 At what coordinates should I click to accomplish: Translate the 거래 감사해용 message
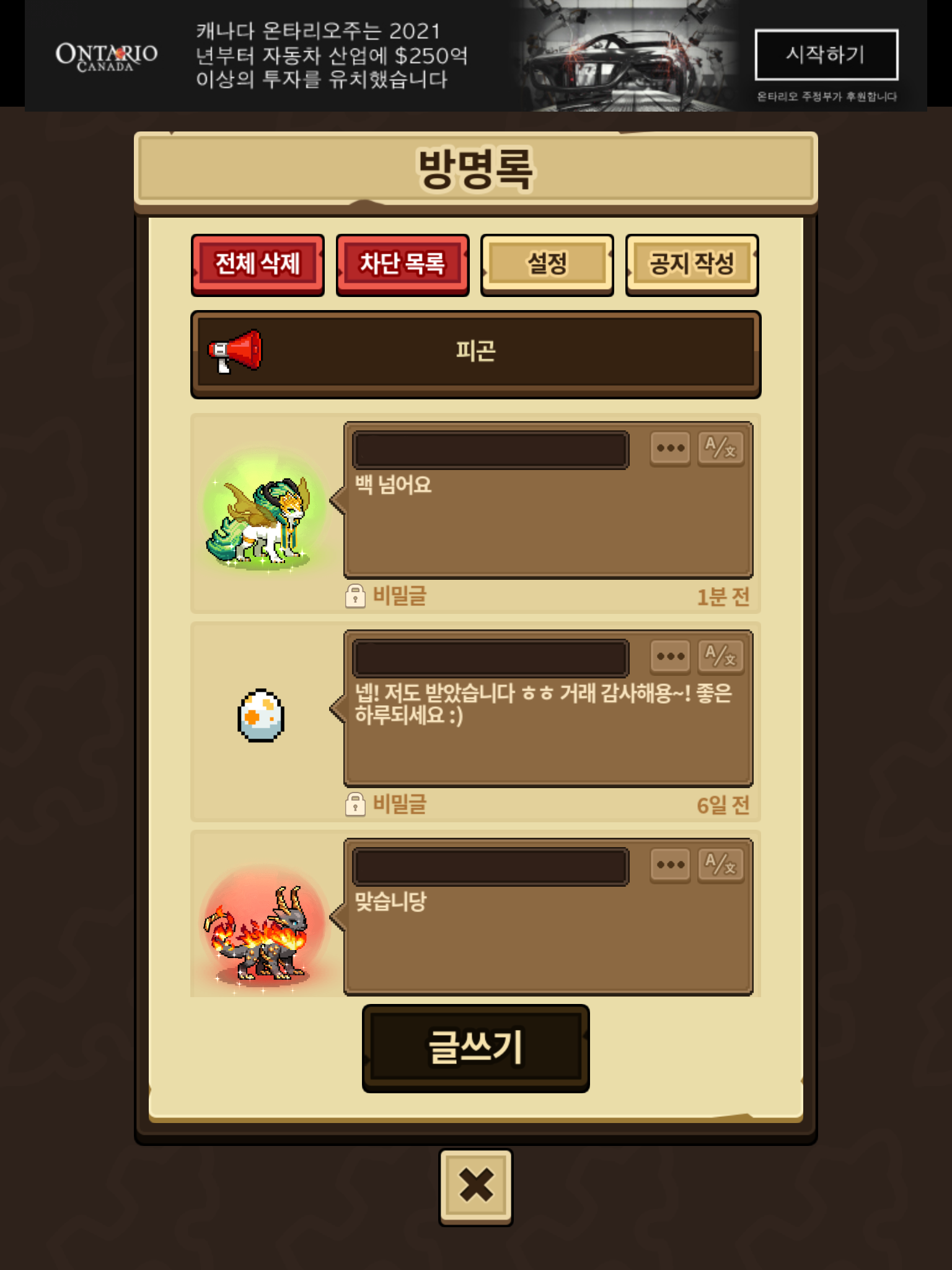pyautogui.click(x=720, y=657)
